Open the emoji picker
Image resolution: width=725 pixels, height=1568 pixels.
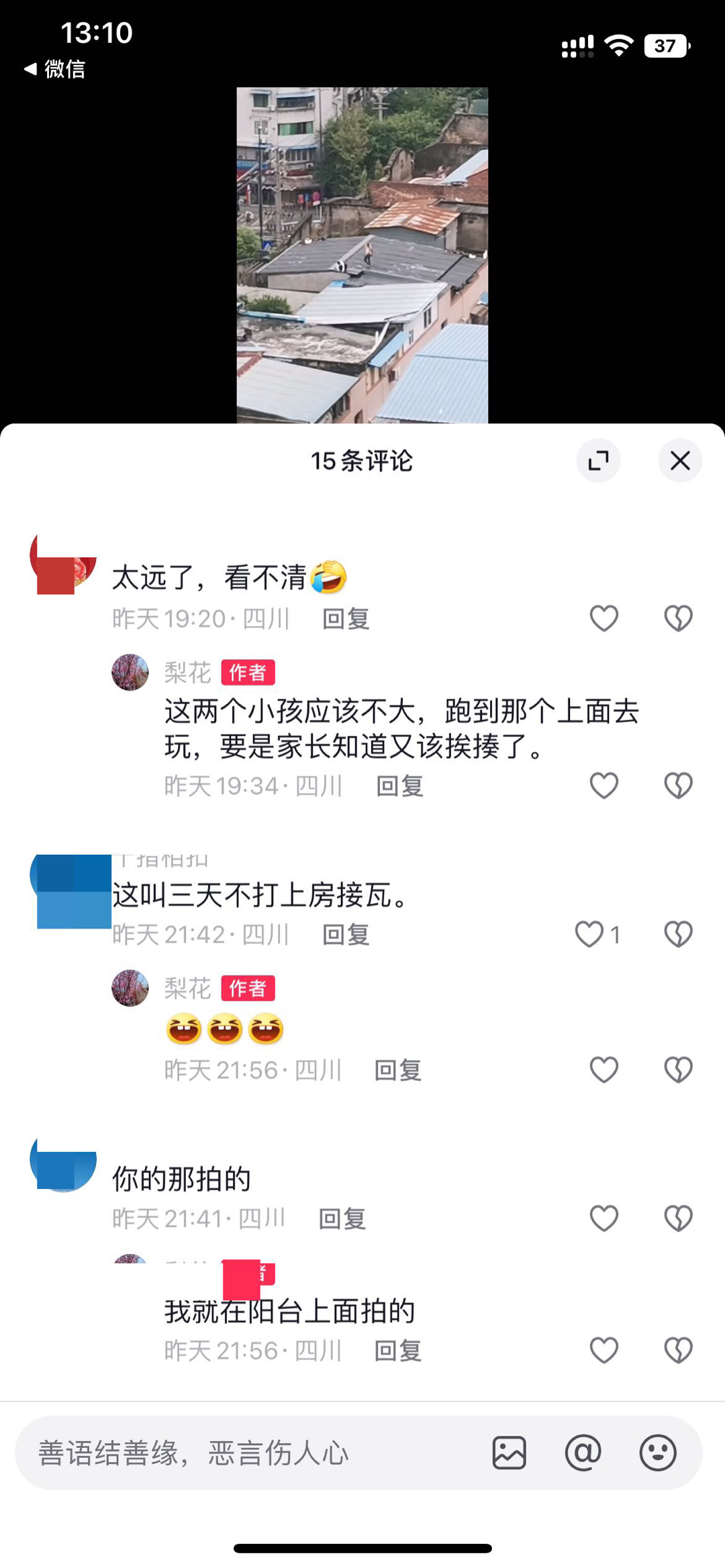[x=657, y=1453]
